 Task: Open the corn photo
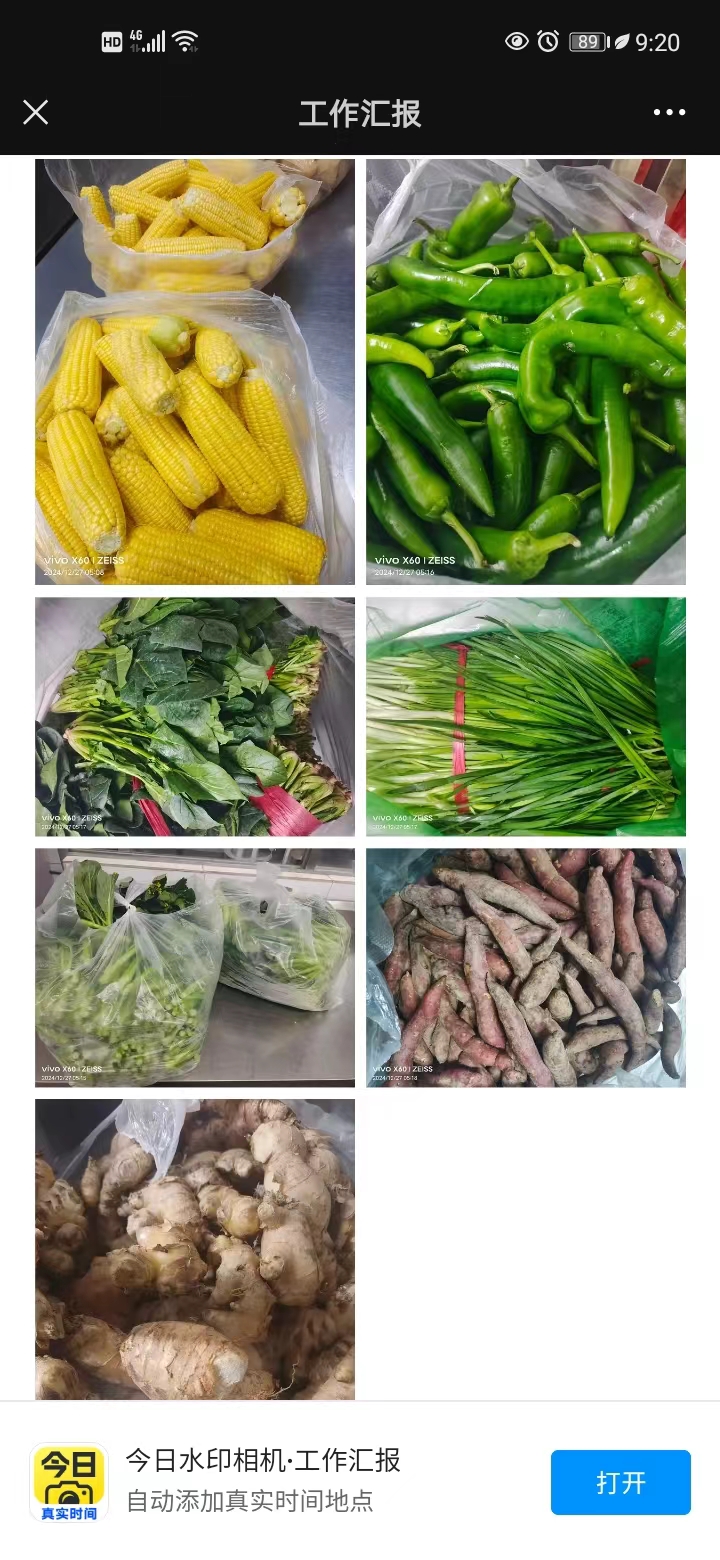(195, 371)
